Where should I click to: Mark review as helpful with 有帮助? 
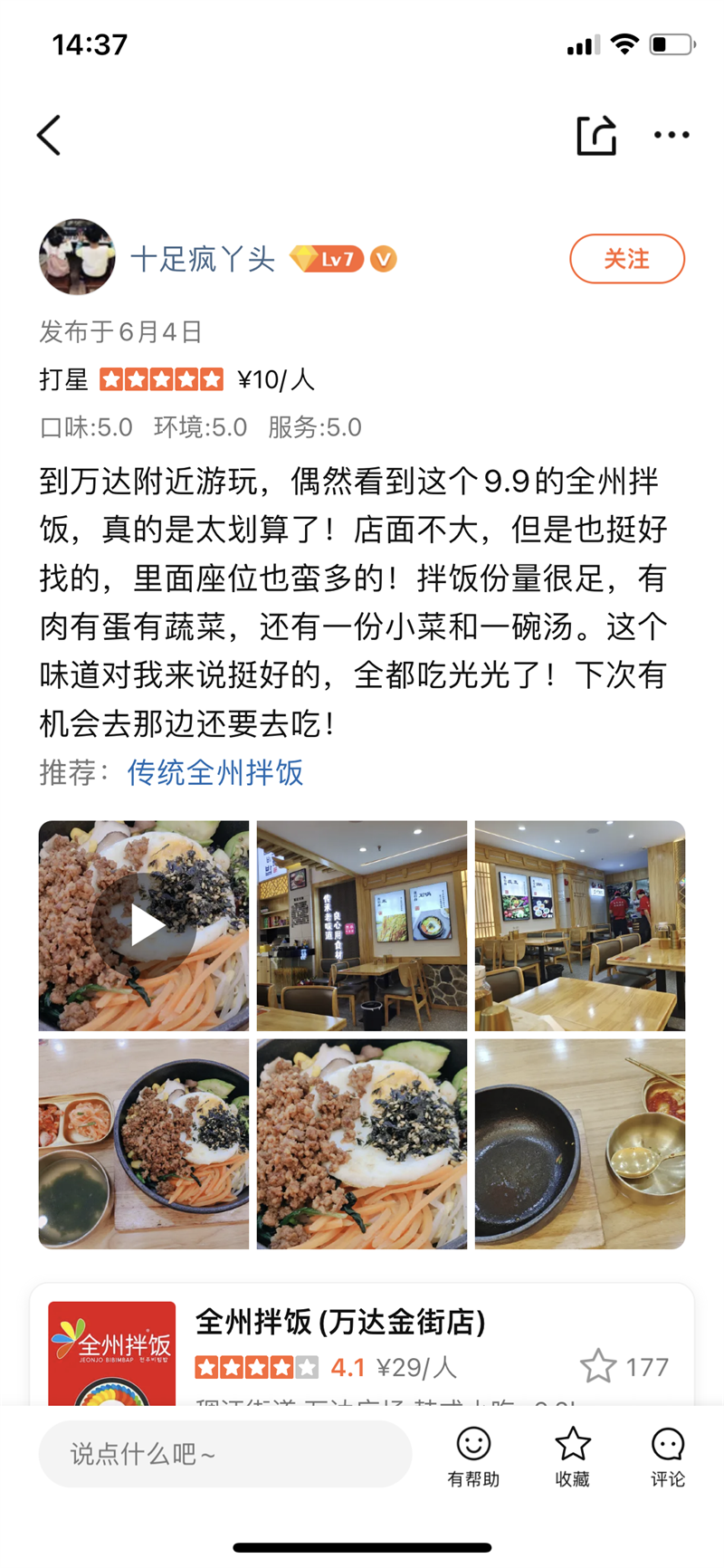point(473,1456)
